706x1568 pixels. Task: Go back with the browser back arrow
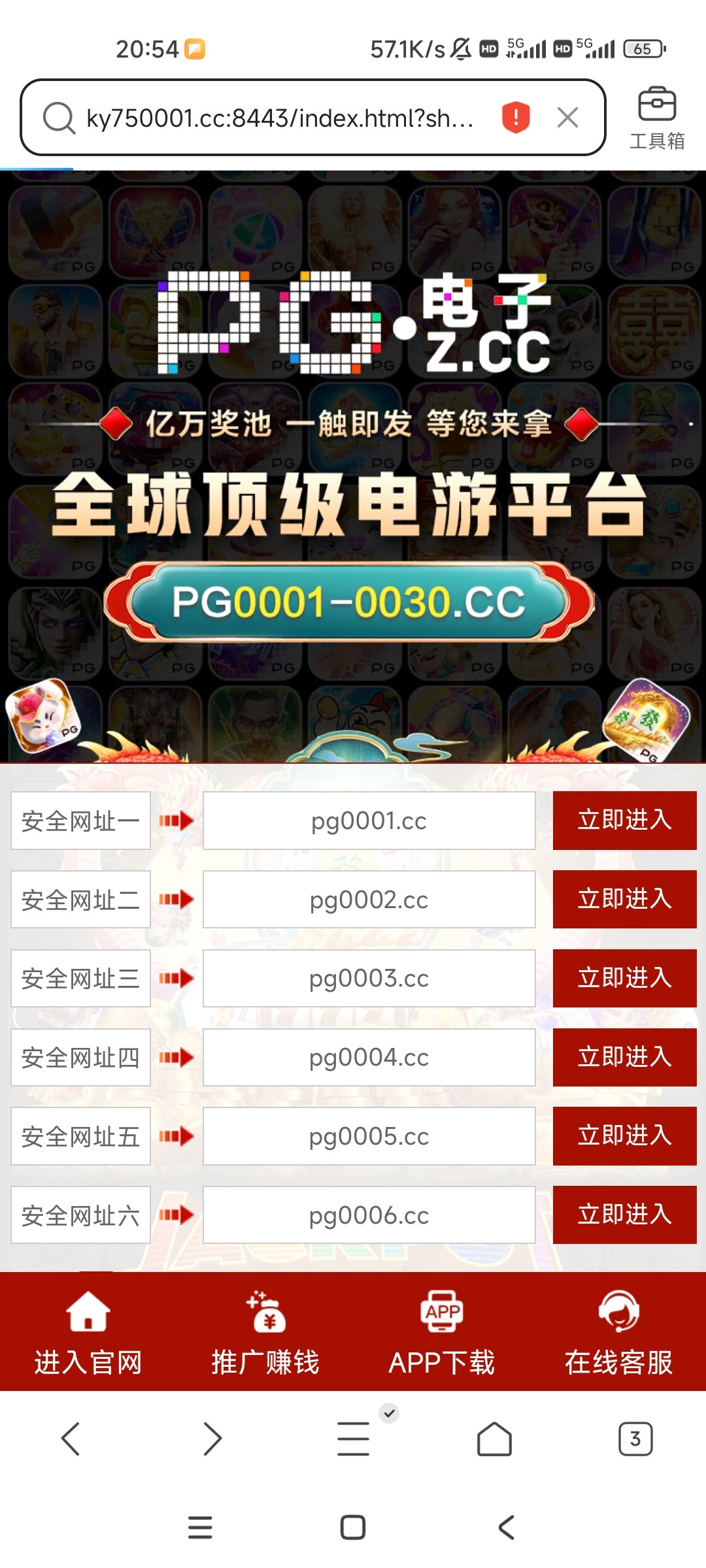71,1439
